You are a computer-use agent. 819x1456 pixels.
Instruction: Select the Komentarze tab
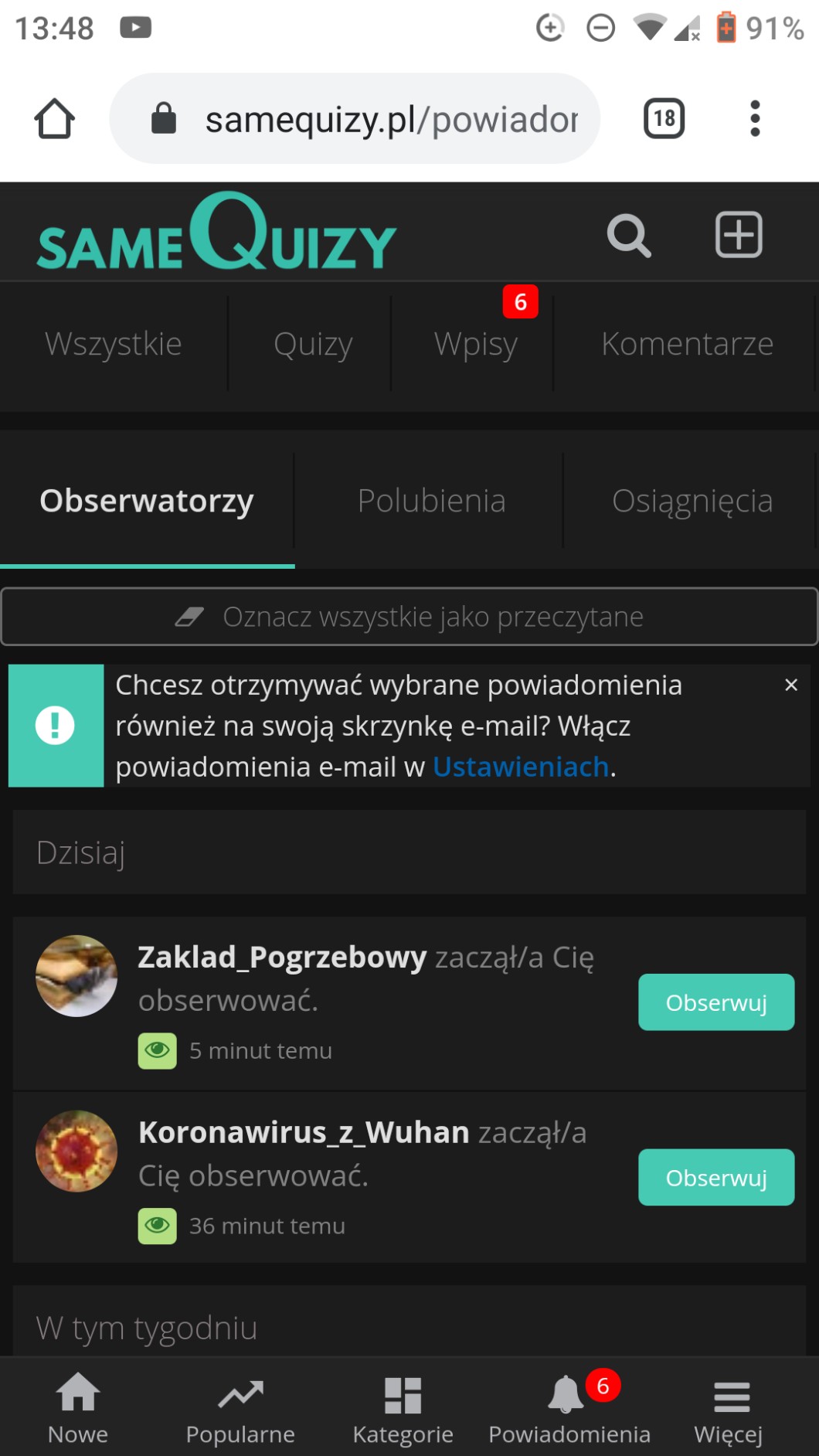pyautogui.click(x=687, y=344)
